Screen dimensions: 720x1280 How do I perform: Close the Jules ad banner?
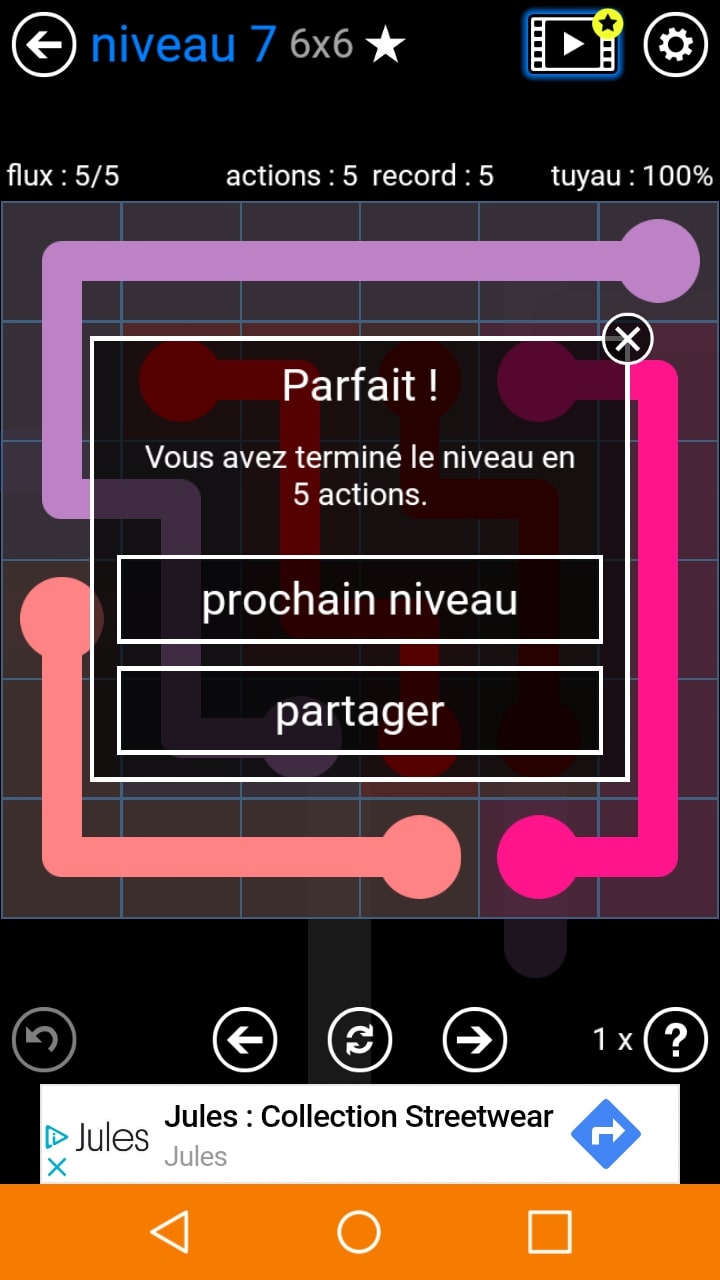[57, 1167]
